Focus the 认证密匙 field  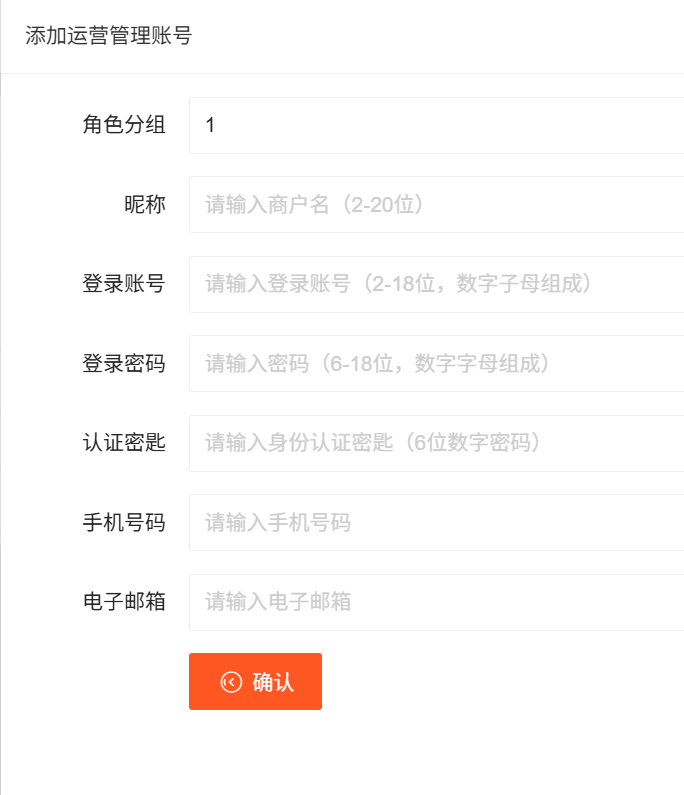pos(436,443)
